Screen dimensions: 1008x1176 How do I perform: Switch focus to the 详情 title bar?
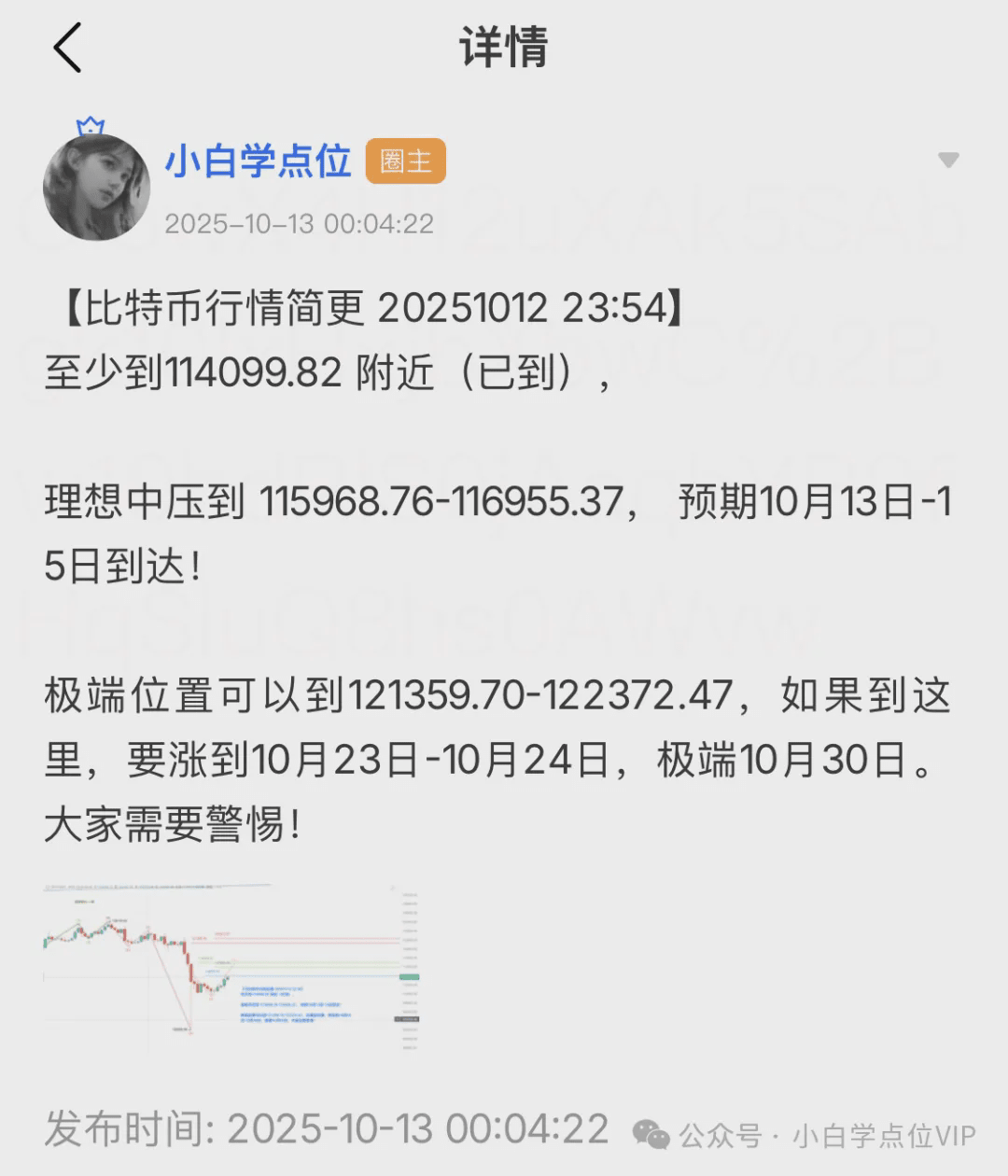pyautogui.click(x=504, y=47)
